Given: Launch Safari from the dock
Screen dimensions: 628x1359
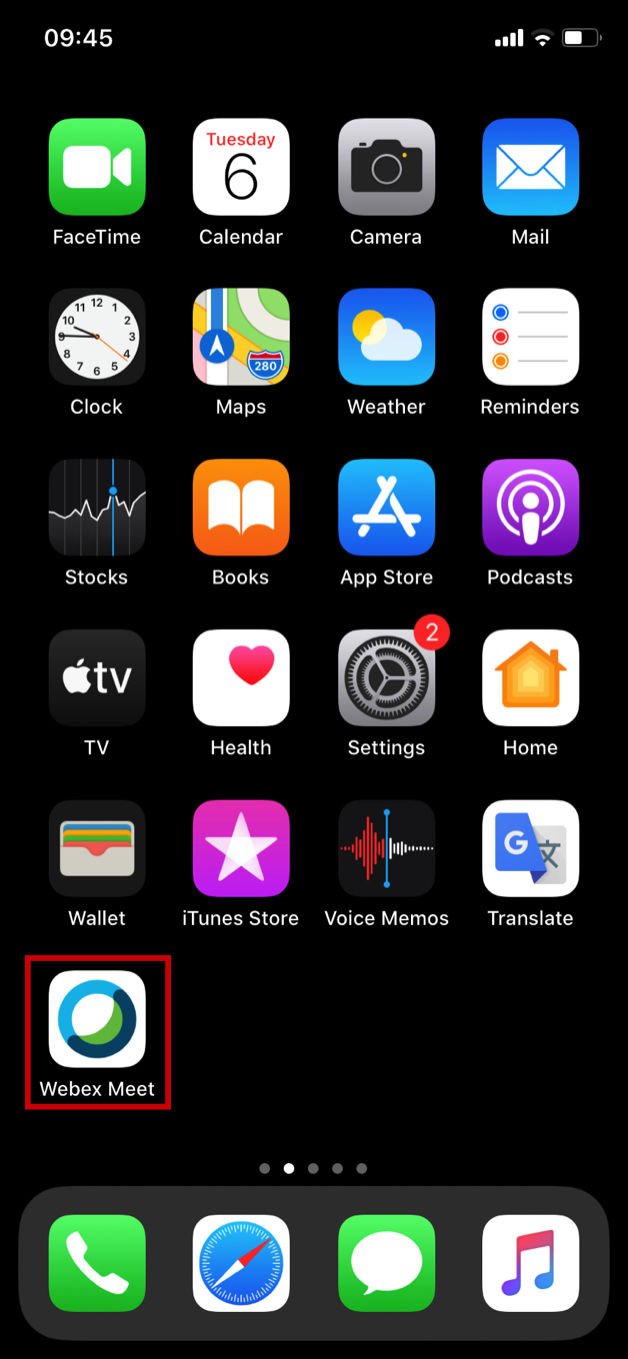Looking at the screenshot, I should [241, 1263].
